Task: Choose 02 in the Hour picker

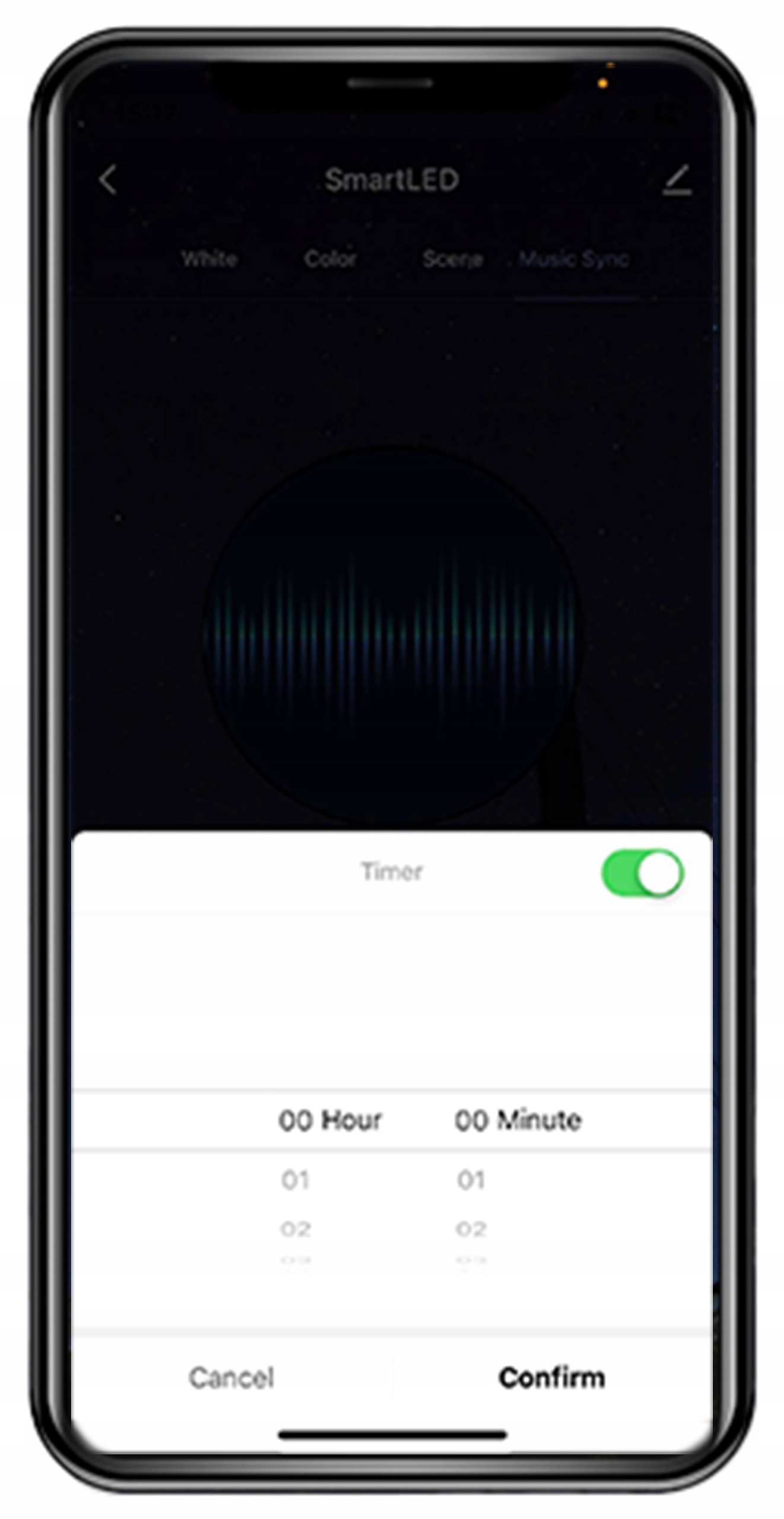Action: tap(295, 1229)
